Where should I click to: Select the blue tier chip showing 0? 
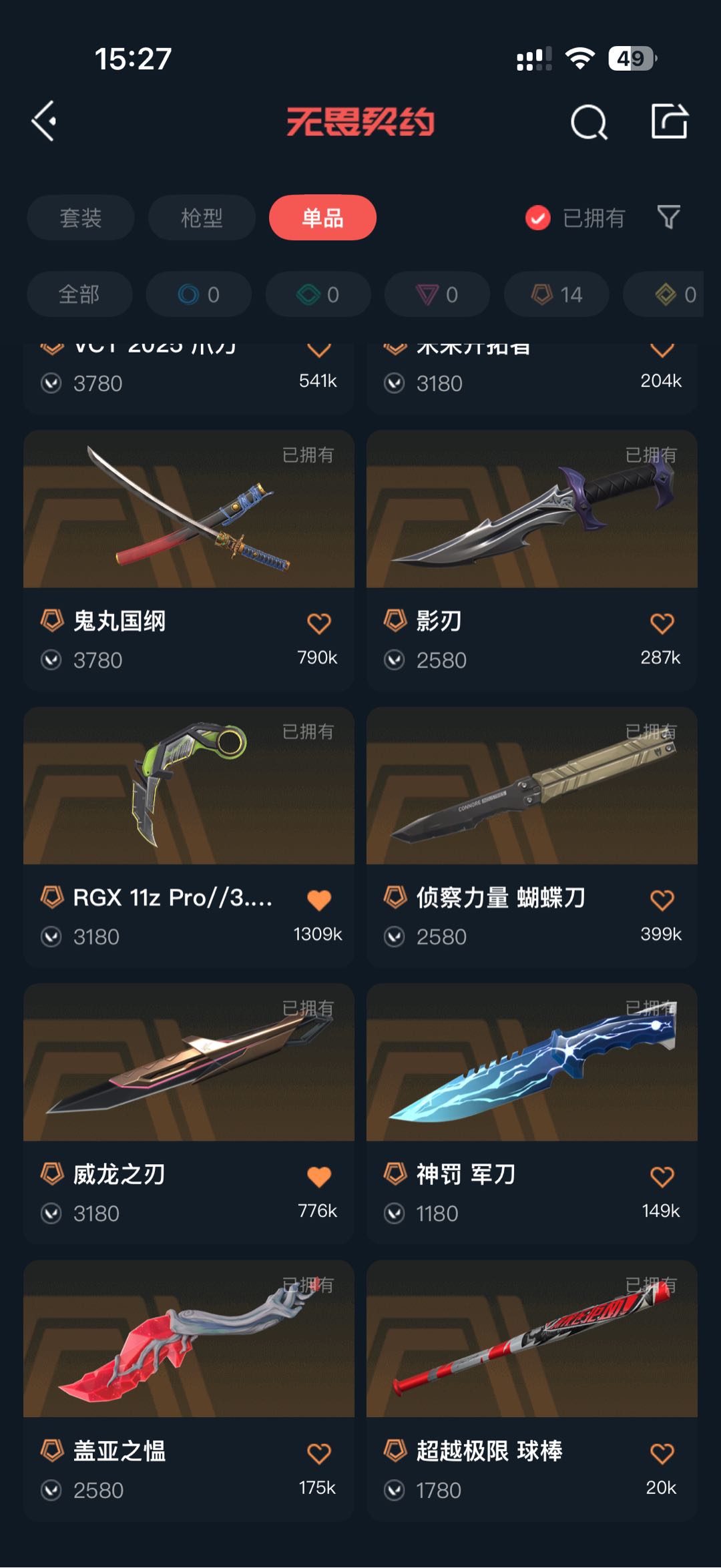point(199,294)
